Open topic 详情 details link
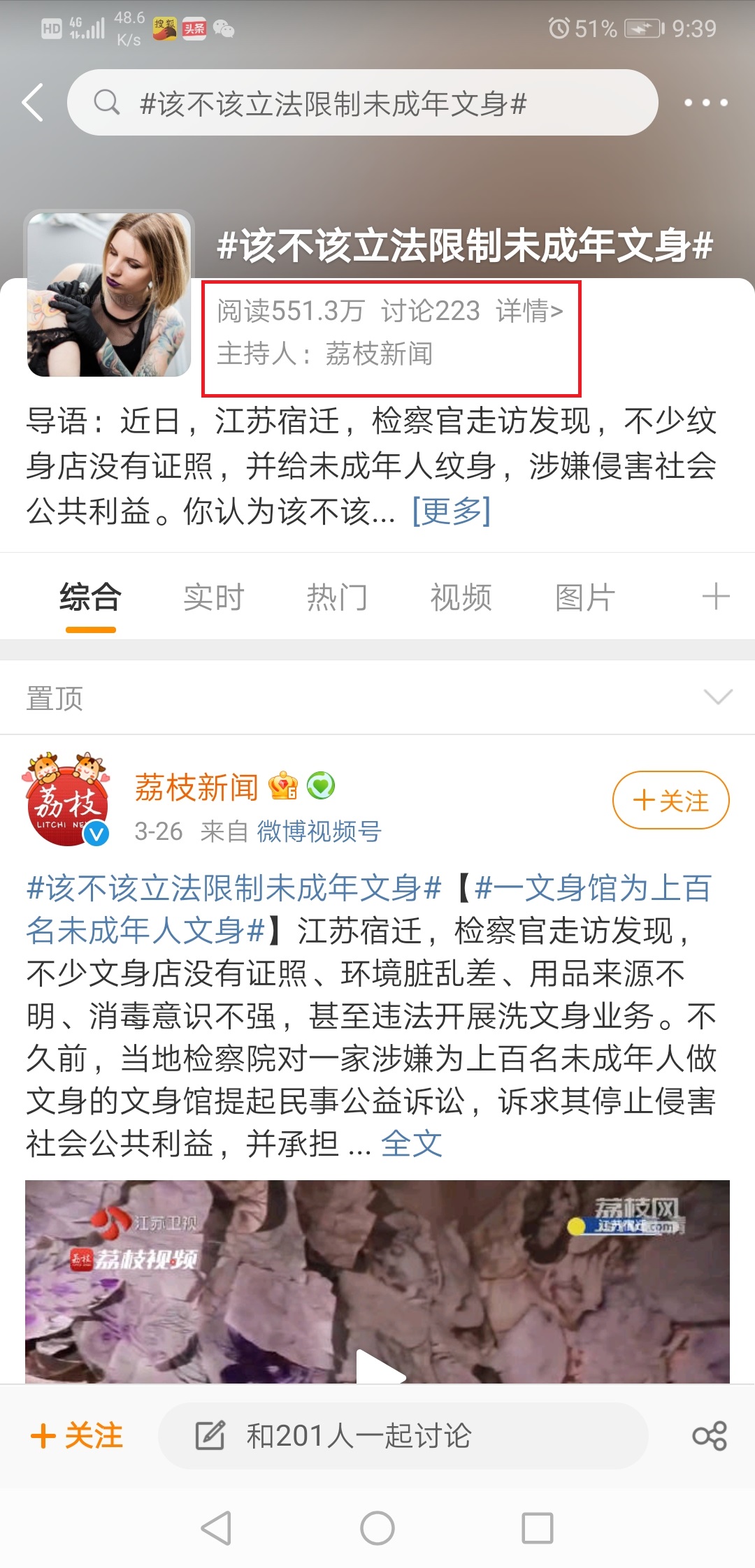Viewport: 755px width, 1568px height. coord(529,311)
